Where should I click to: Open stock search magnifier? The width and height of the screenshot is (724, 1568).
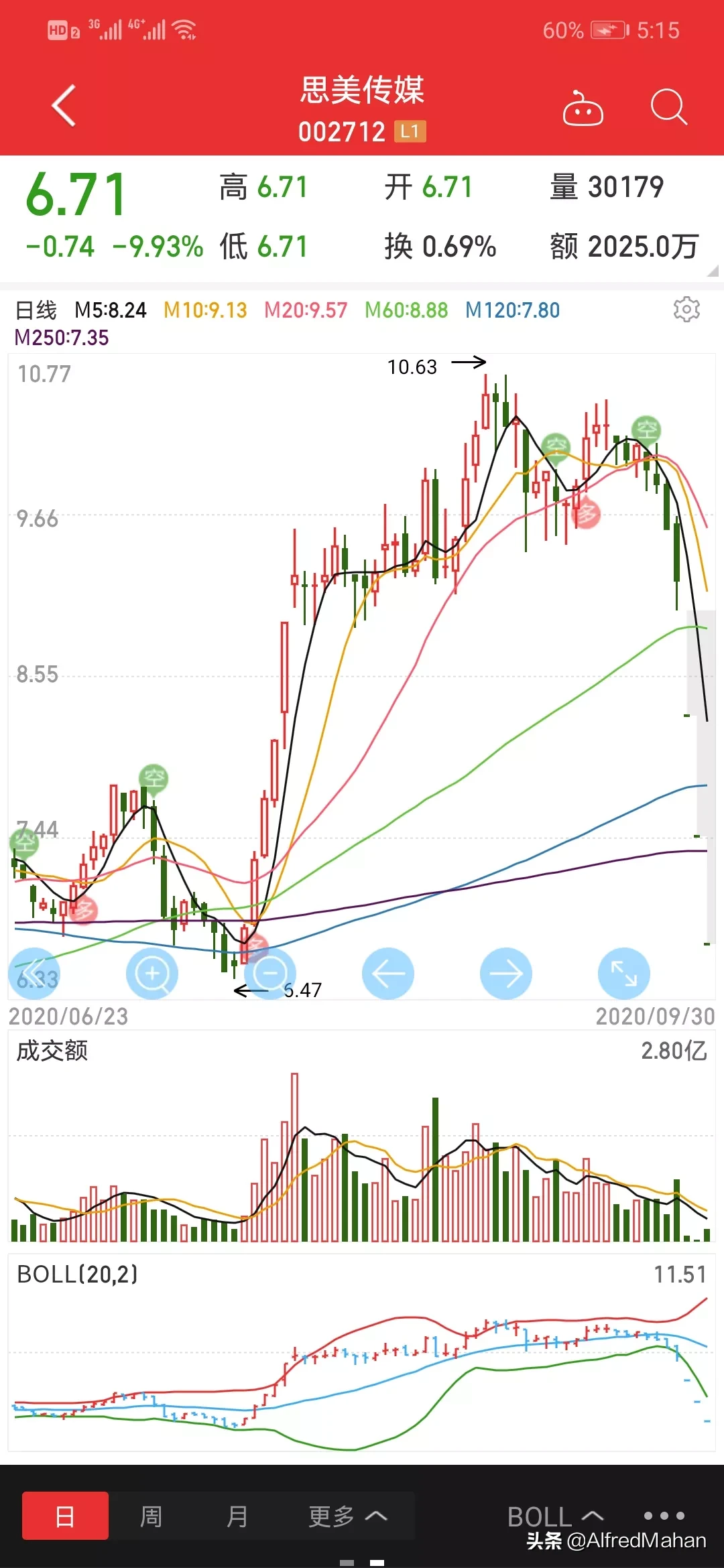pyautogui.click(x=668, y=107)
